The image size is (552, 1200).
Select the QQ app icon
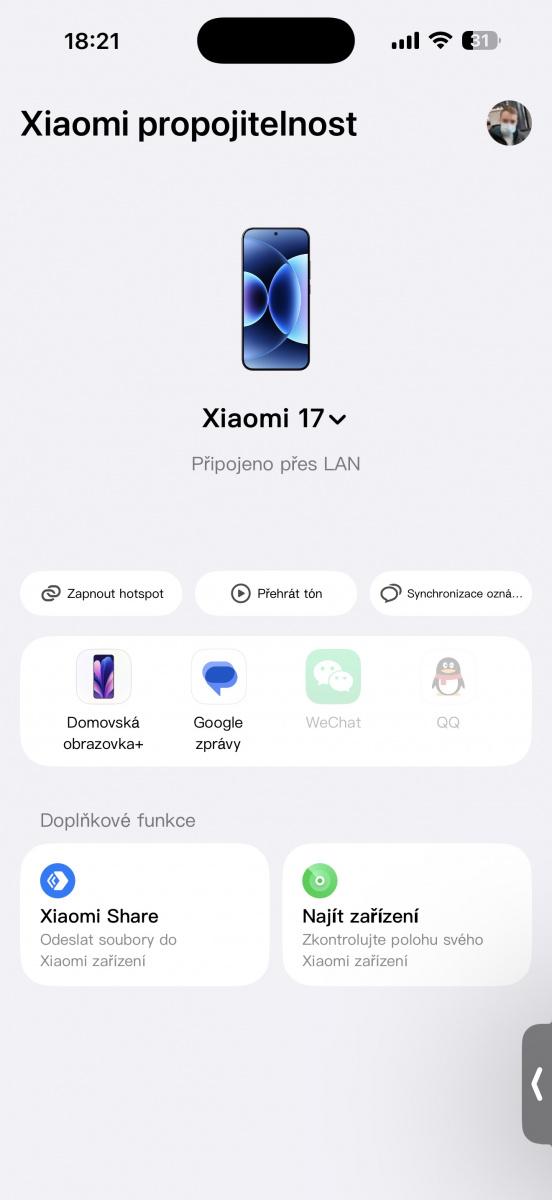[x=448, y=677]
